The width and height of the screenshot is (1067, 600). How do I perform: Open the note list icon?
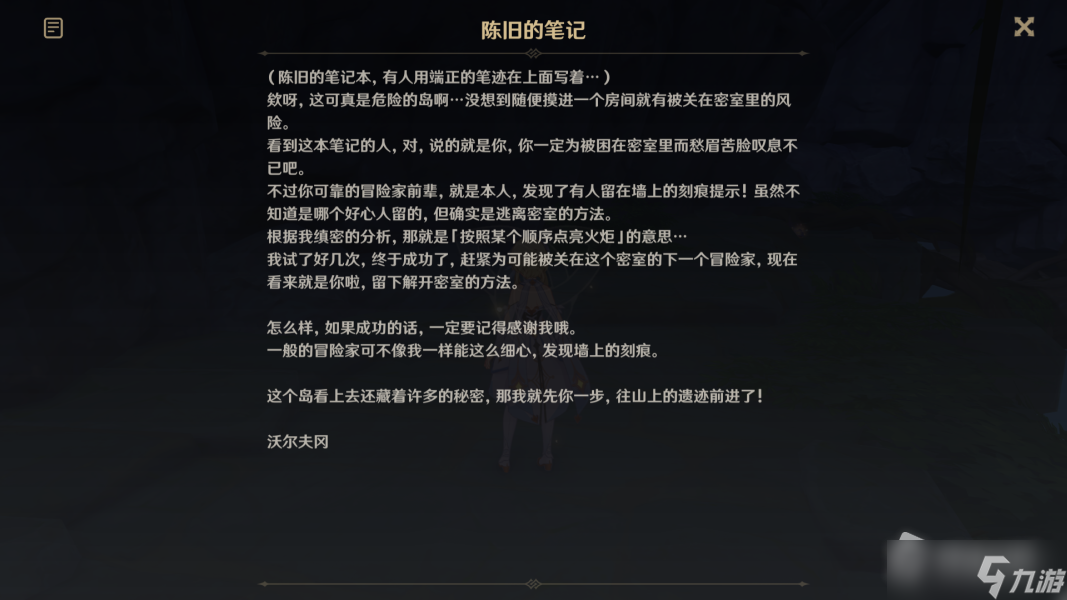click(53, 28)
